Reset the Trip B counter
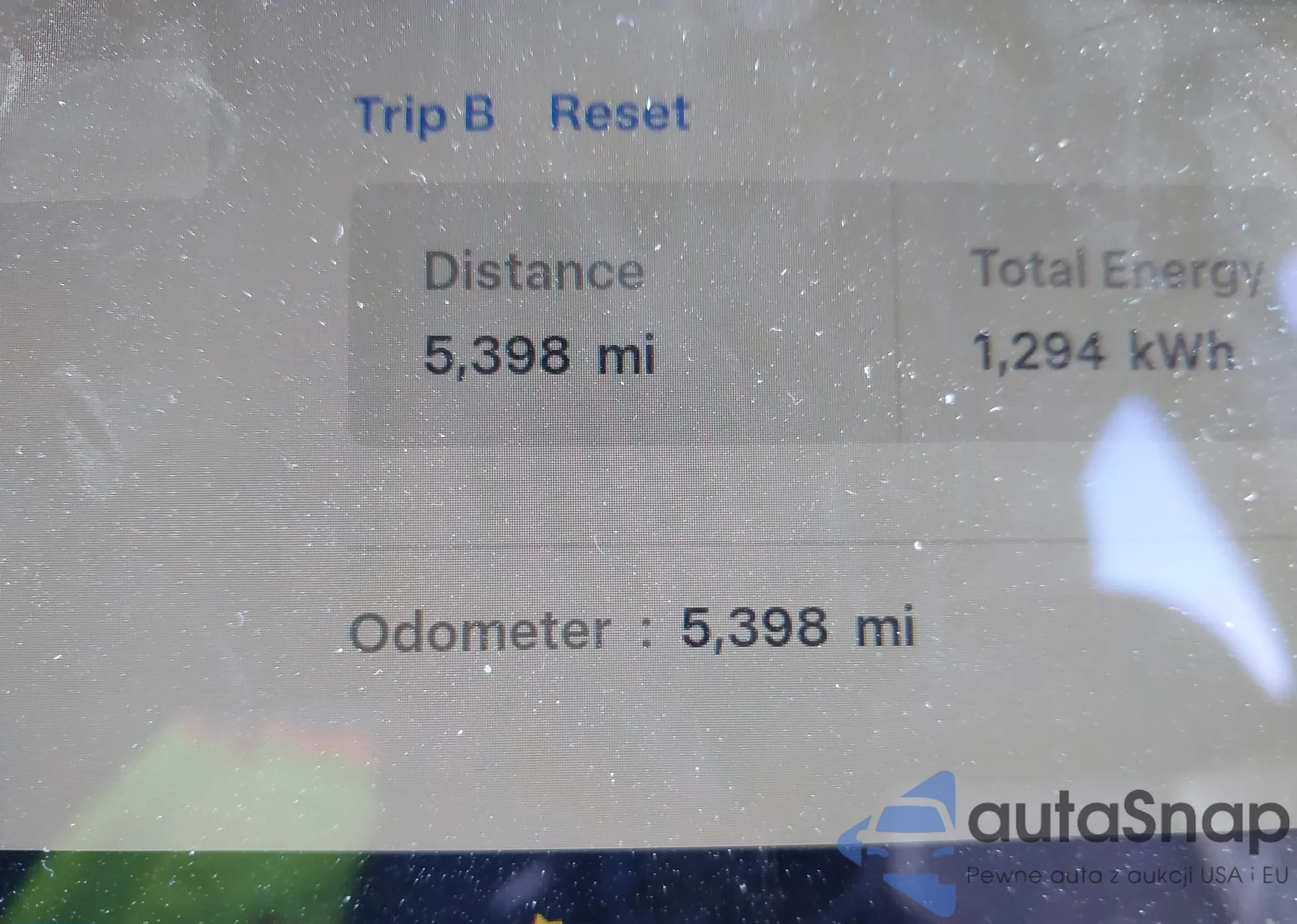Image resolution: width=1297 pixels, height=924 pixels. coord(619,113)
